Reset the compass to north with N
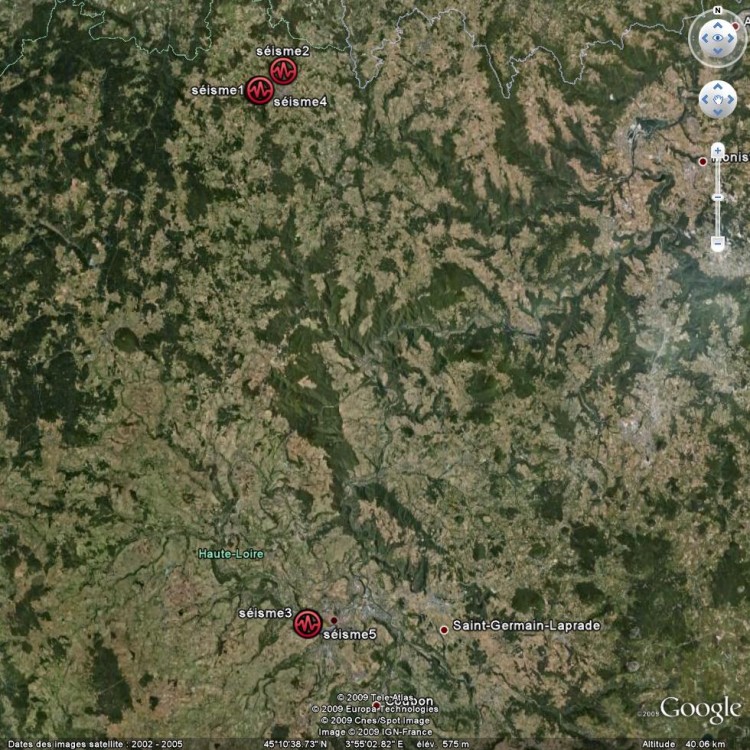Image resolution: width=750 pixels, height=750 pixels. pos(717,12)
